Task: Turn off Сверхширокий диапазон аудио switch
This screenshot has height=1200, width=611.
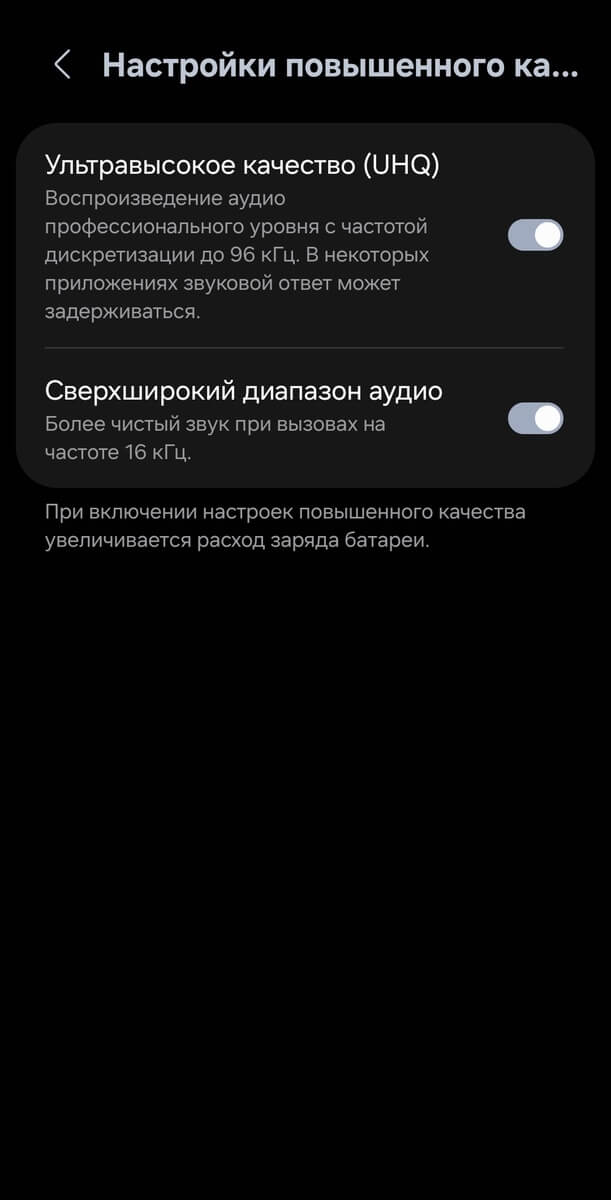Action: pyautogui.click(x=535, y=418)
